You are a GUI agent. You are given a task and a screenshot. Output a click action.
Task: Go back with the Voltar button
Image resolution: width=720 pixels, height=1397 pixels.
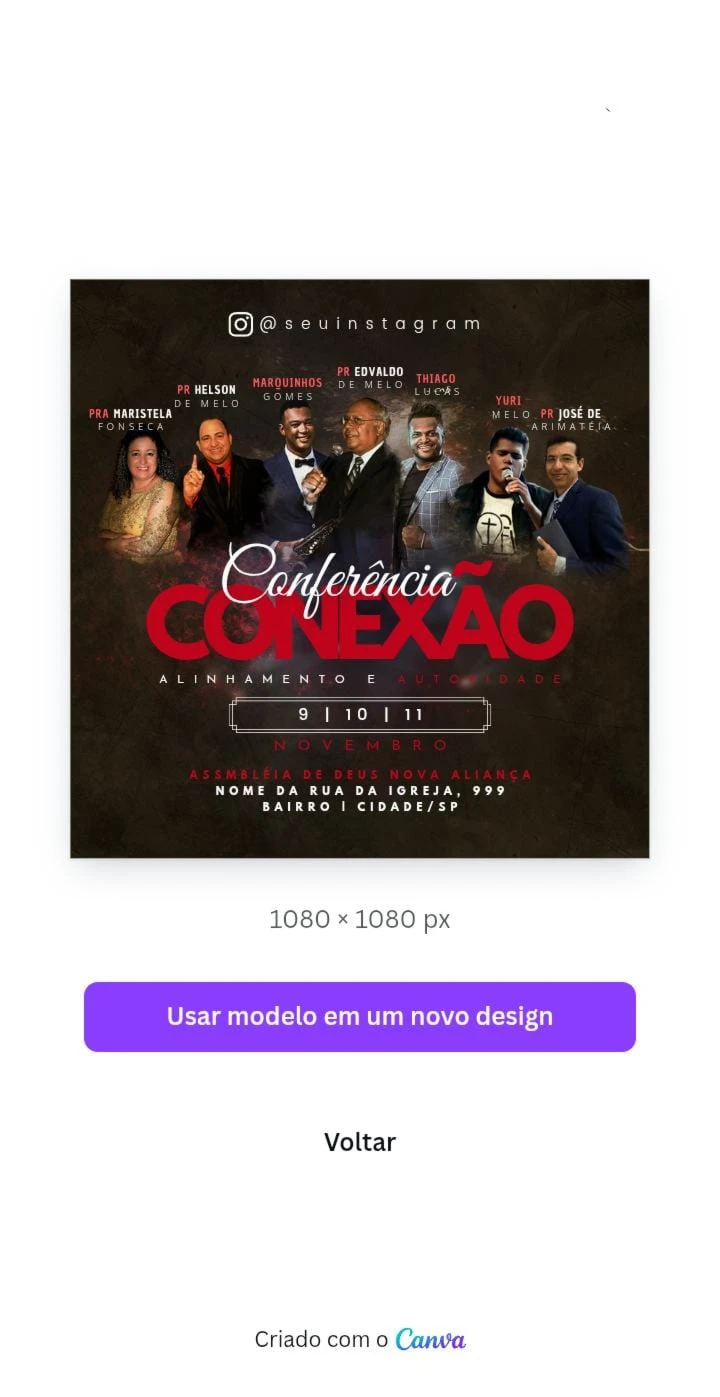360,1142
